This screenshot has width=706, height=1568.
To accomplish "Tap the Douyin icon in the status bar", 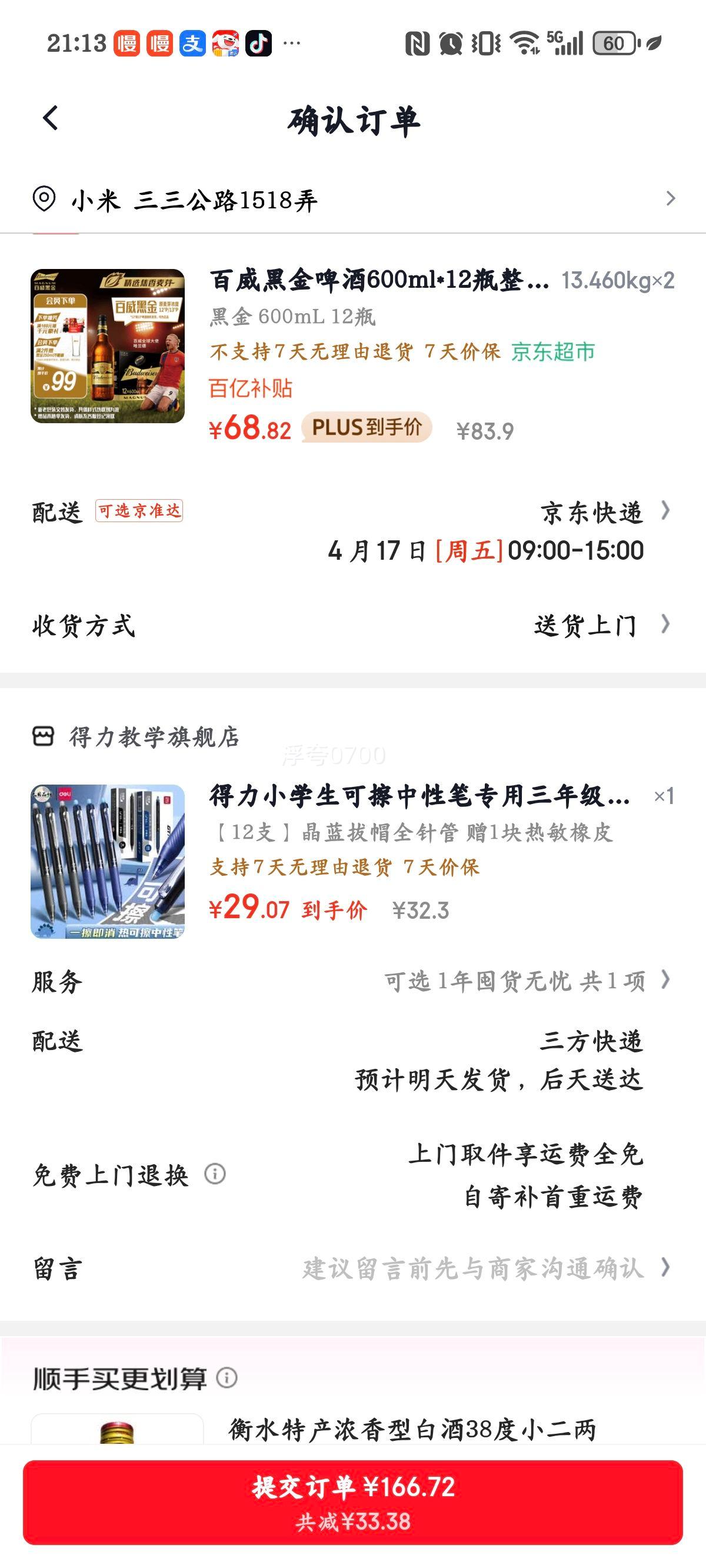I will (260, 42).
